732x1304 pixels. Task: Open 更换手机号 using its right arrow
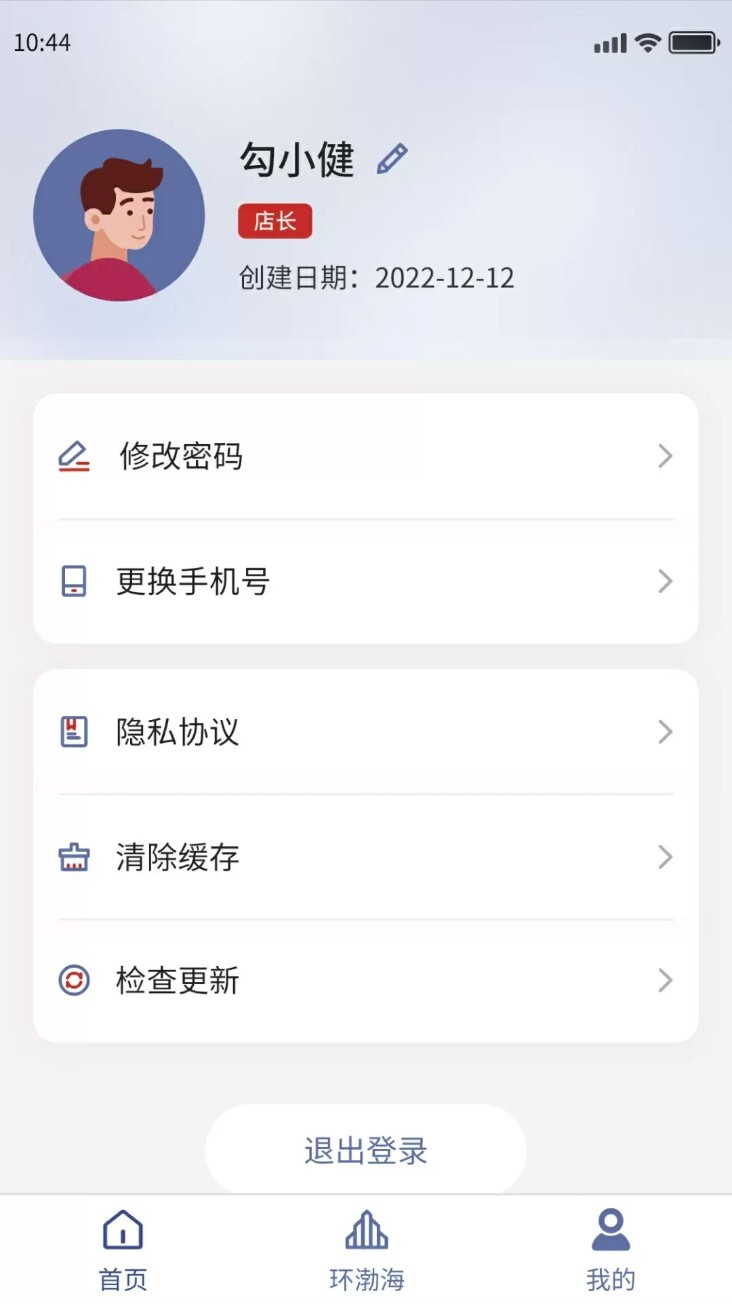point(664,581)
